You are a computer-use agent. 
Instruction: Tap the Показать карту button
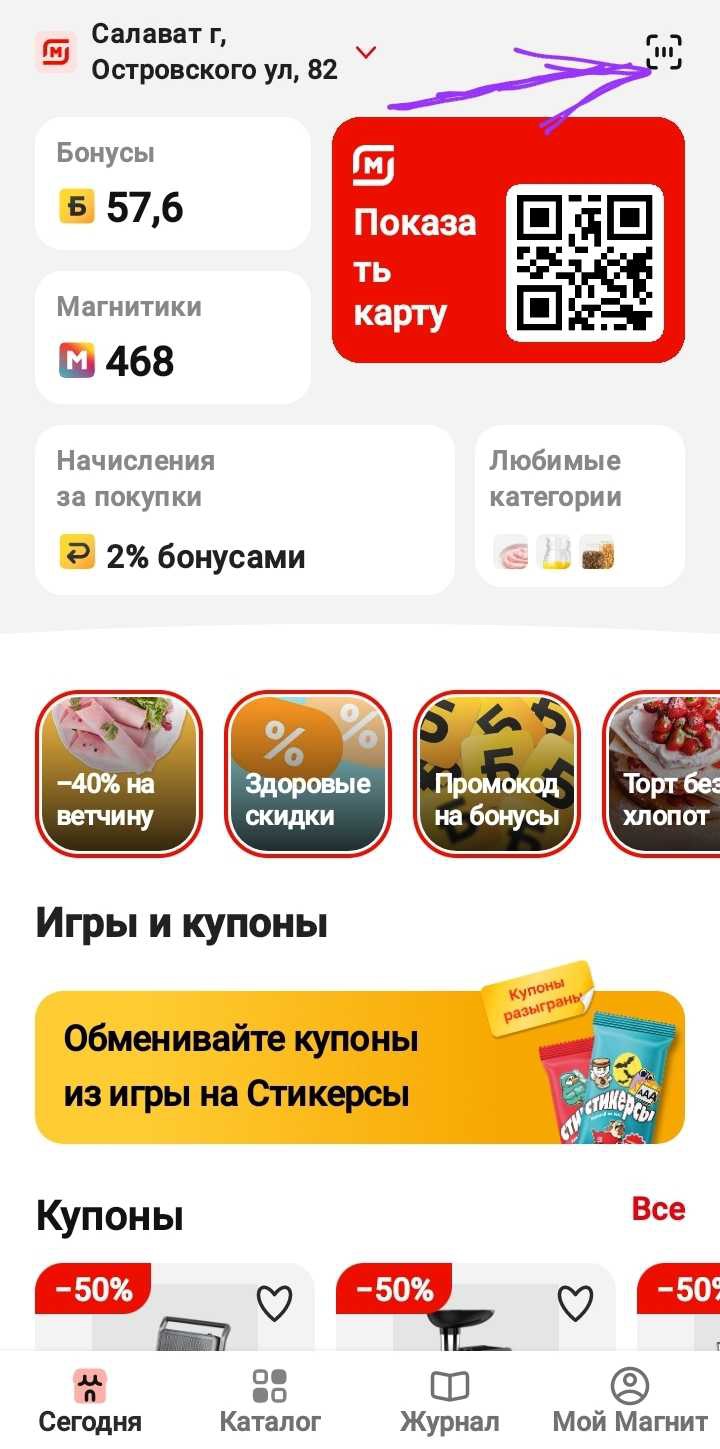point(508,240)
